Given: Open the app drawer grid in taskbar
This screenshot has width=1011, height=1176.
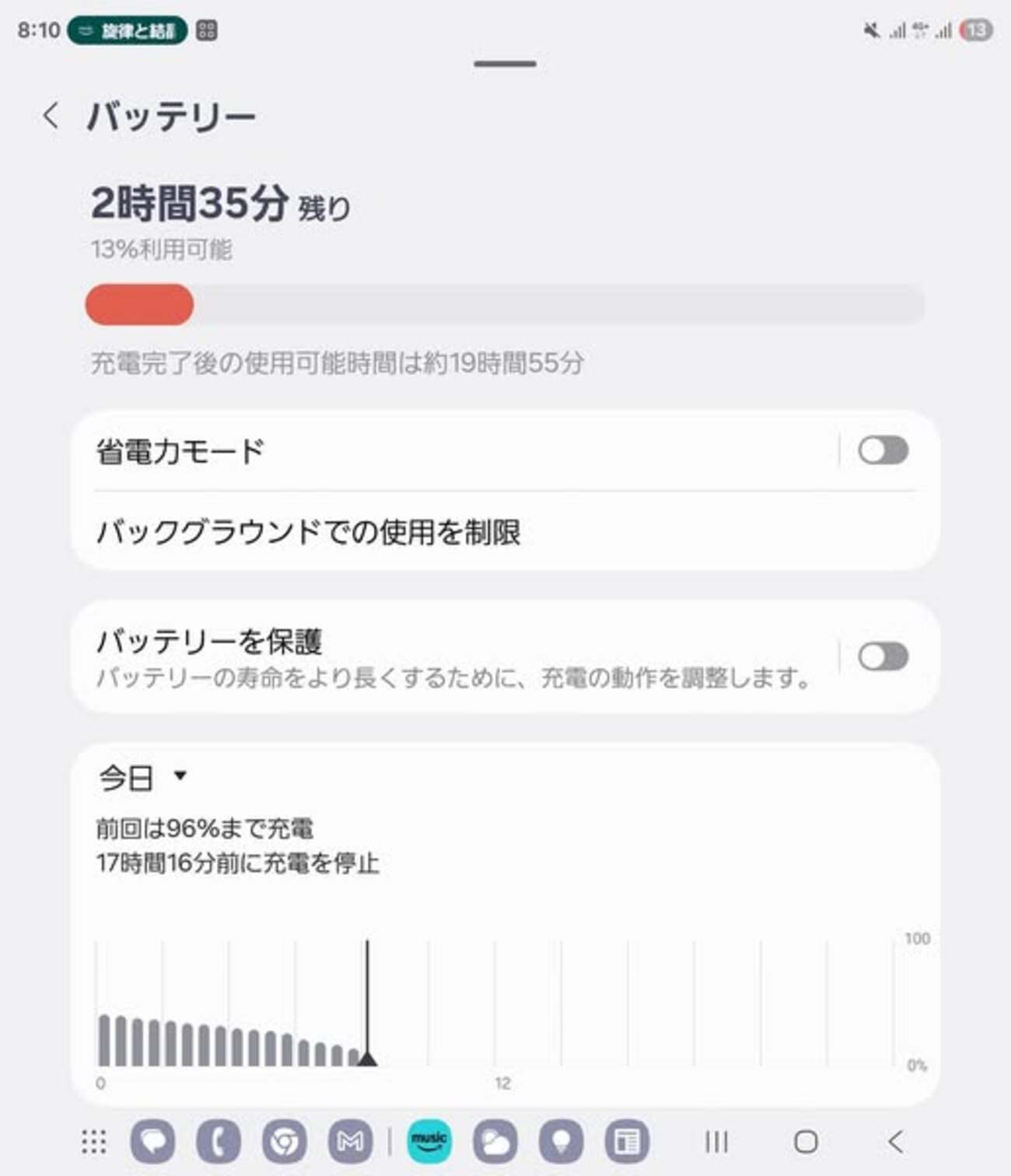Looking at the screenshot, I should pos(94,1142).
